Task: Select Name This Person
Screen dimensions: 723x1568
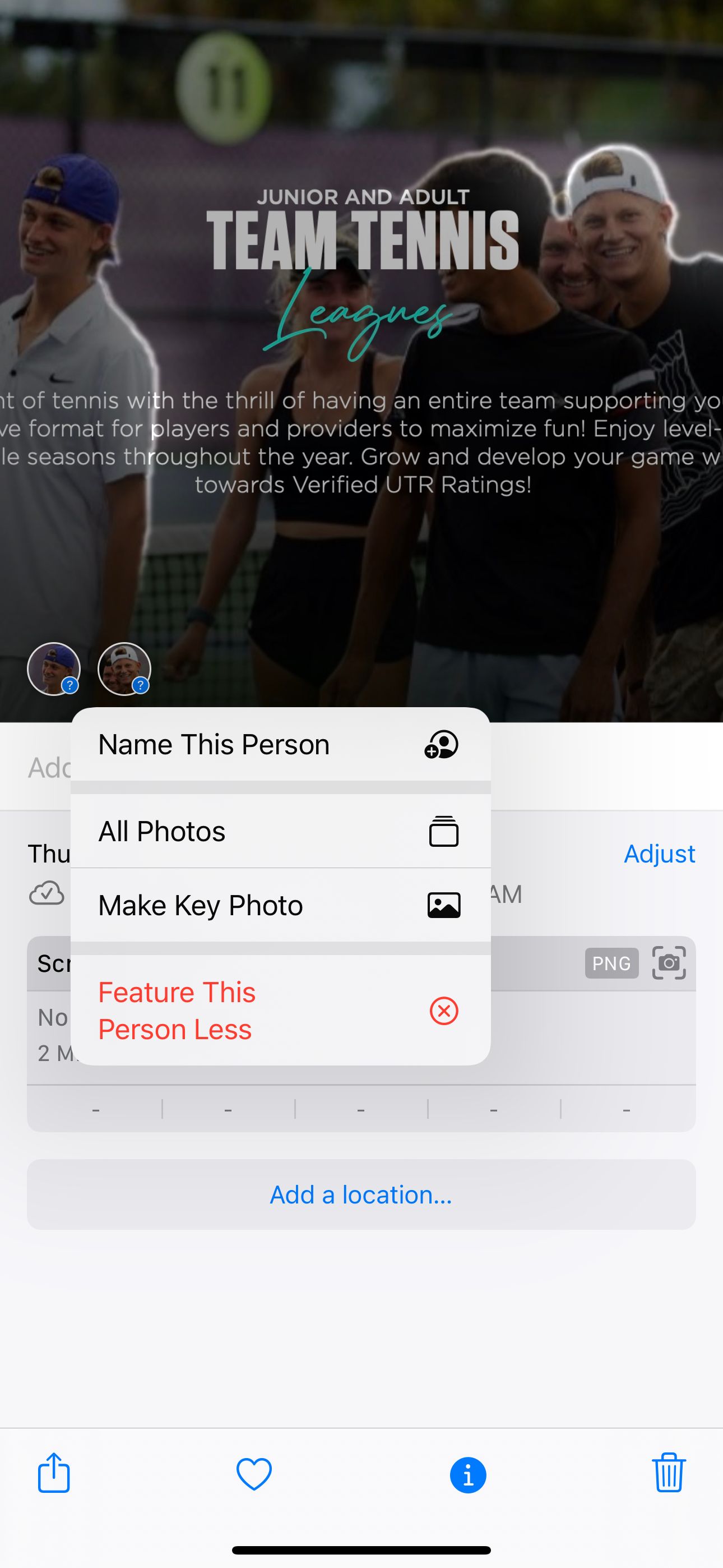Action: (x=280, y=744)
